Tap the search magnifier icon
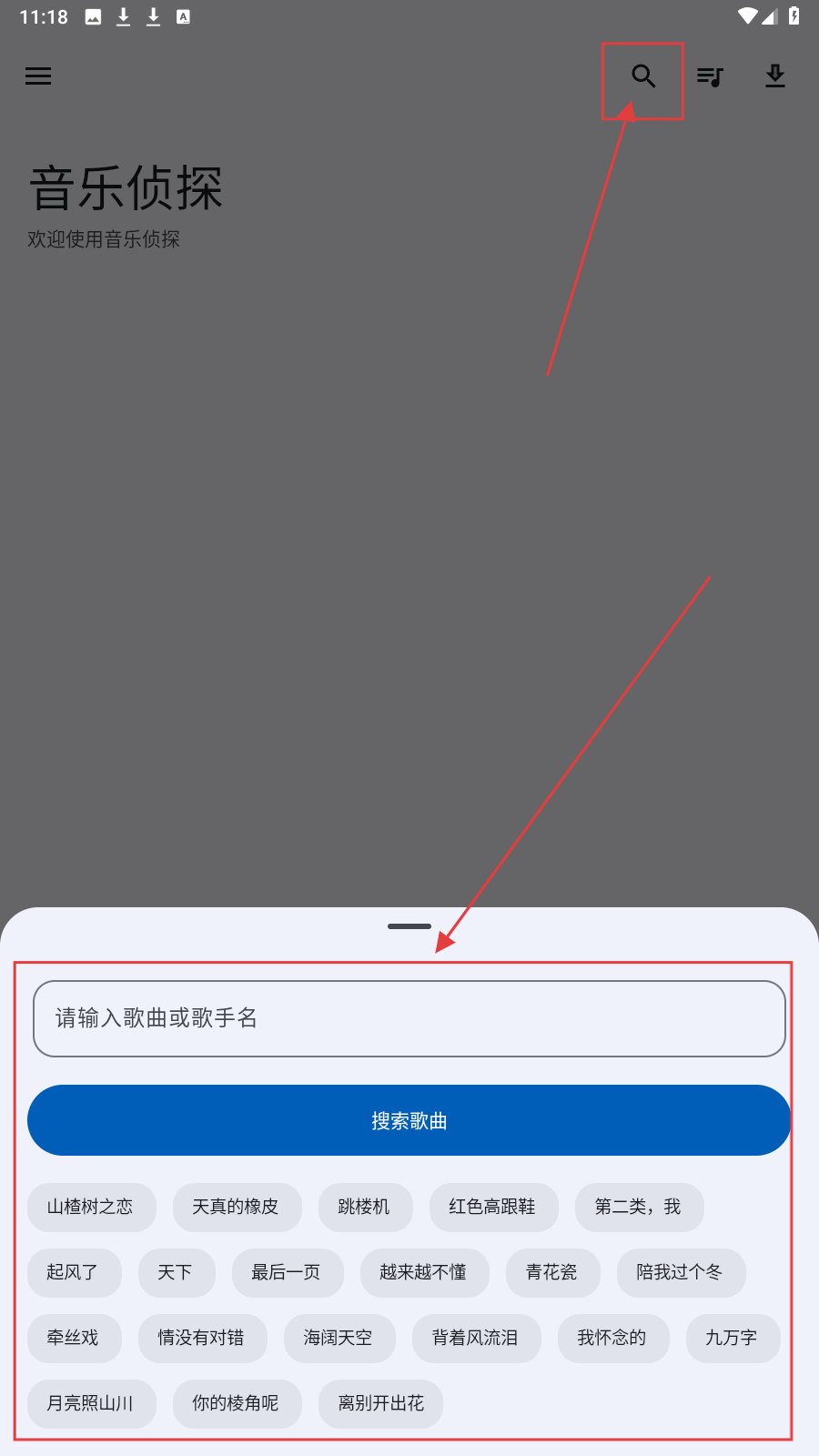The width and height of the screenshot is (819, 1456). 643,76
